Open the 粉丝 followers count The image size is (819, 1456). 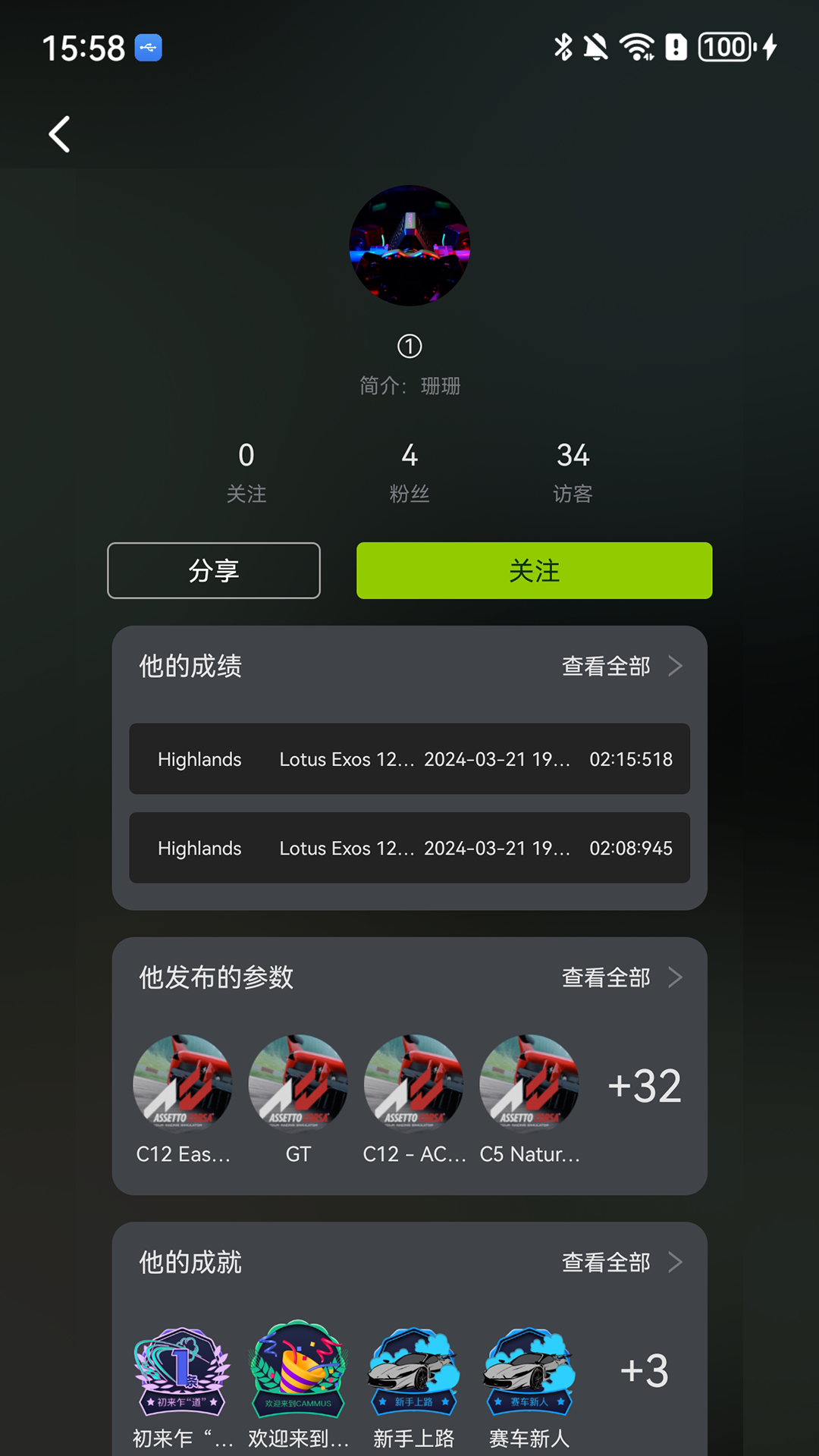[409, 472]
